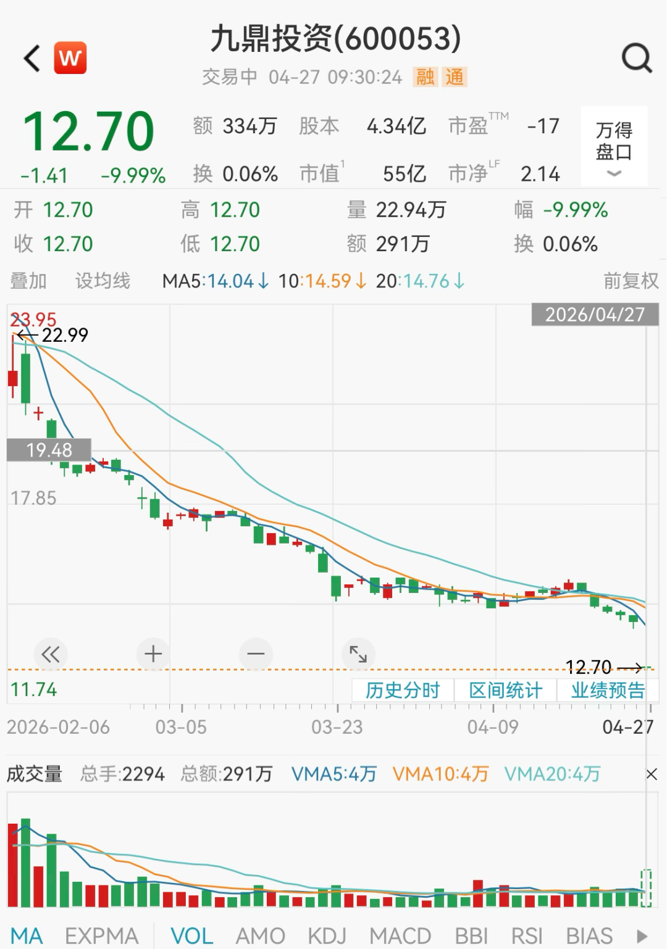
Task: Expand the 万得盘口 panel
Action: [x=614, y=146]
